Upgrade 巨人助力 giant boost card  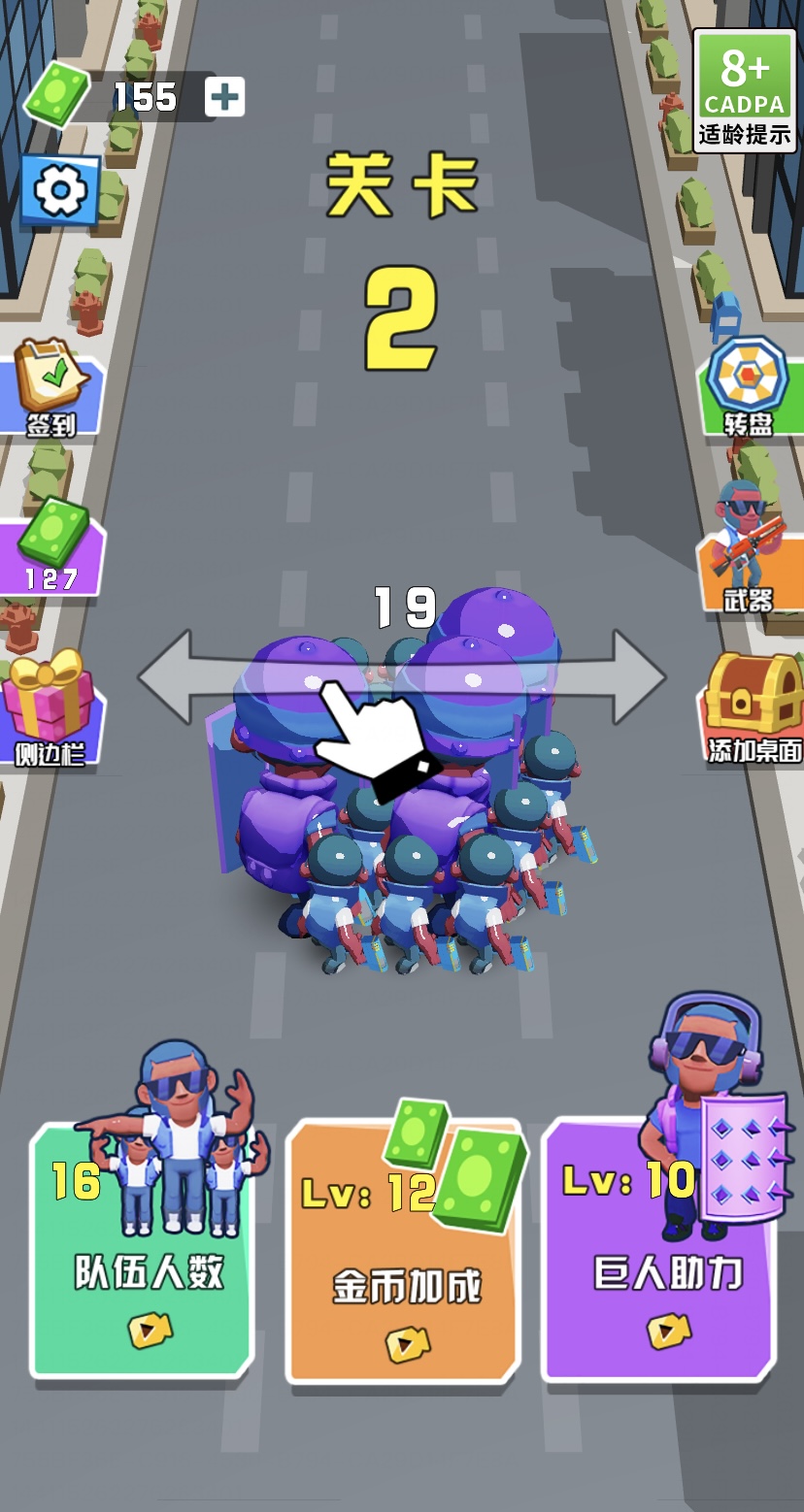[x=660, y=1252]
